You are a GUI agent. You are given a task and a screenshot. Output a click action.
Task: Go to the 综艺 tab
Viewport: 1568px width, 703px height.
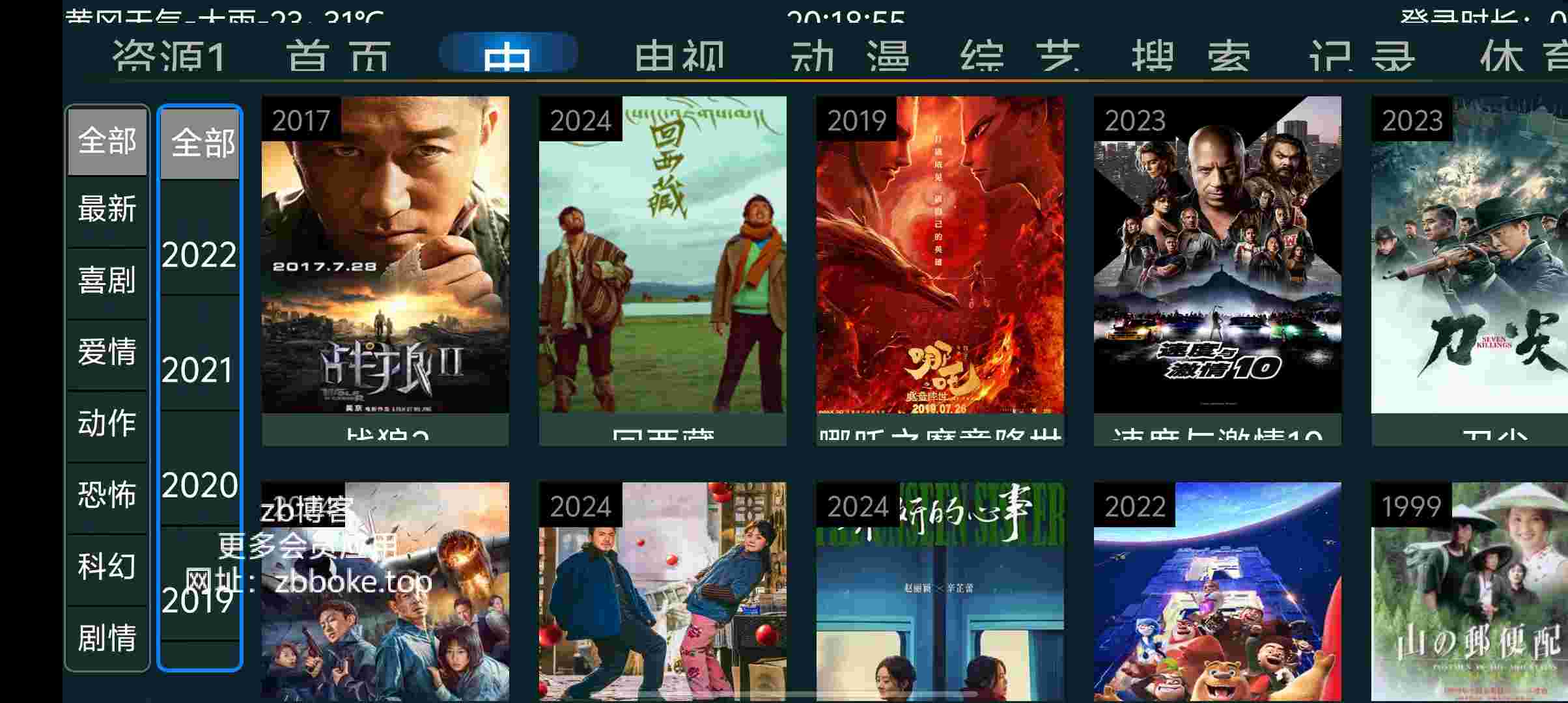tap(1020, 56)
